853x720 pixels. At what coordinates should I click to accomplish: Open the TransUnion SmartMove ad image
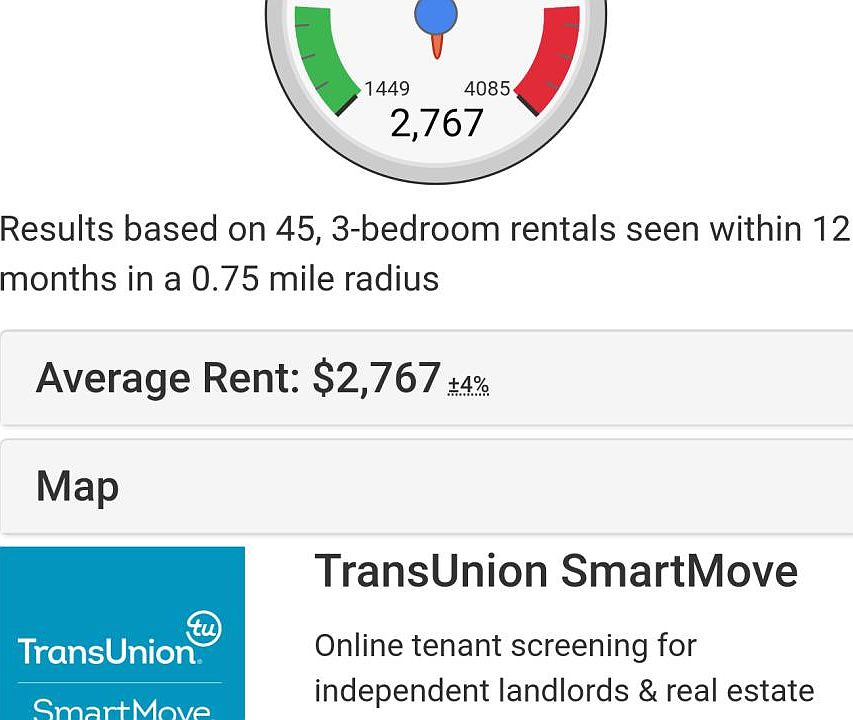122,634
